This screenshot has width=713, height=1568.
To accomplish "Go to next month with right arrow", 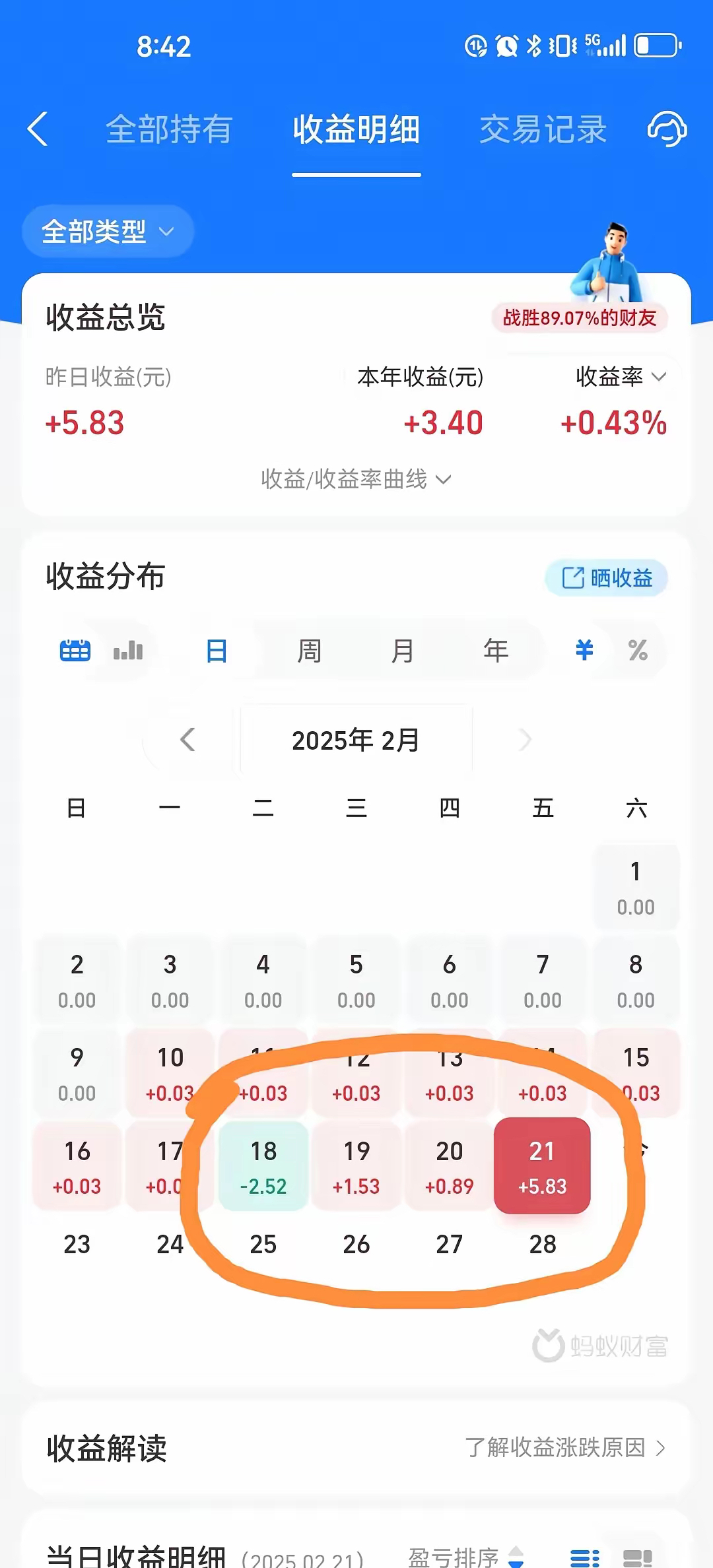I will 525,739.
